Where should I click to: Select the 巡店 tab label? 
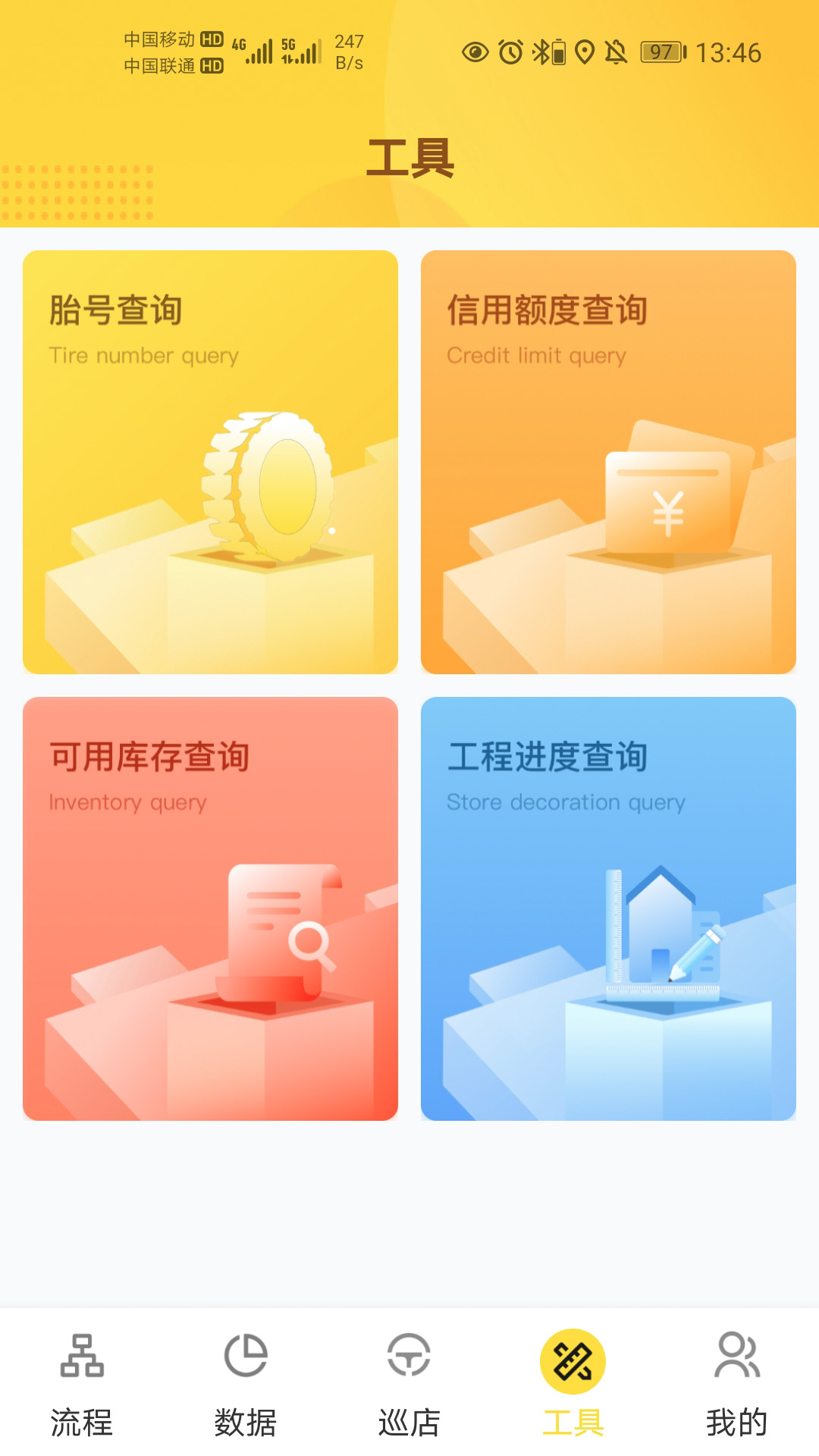pos(409,1418)
